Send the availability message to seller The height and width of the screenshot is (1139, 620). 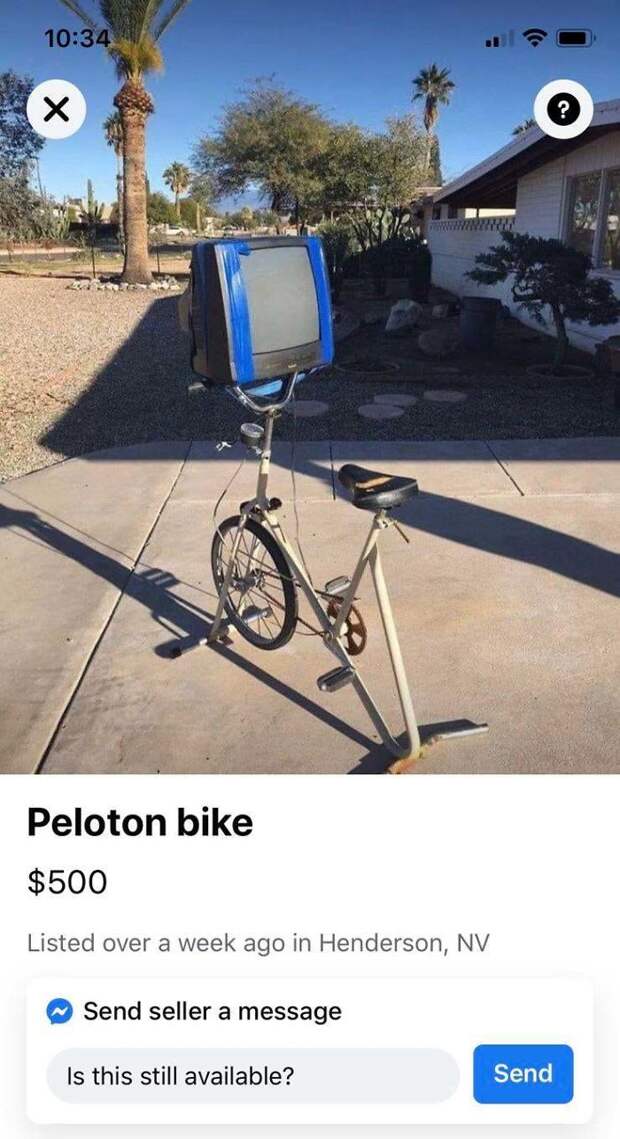(522, 1074)
